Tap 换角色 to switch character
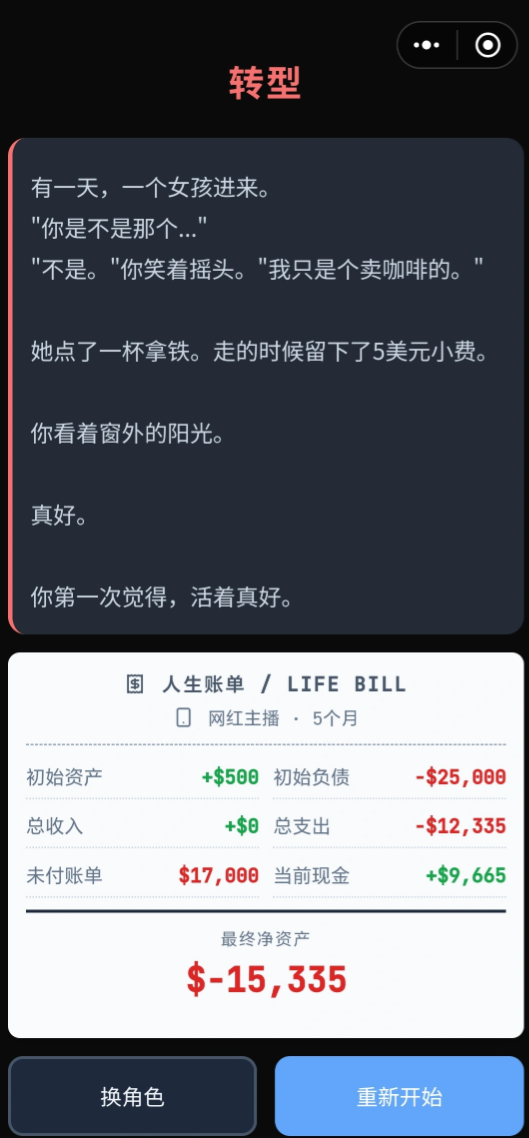This screenshot has height=1138, width=529. coord(132,1097)
